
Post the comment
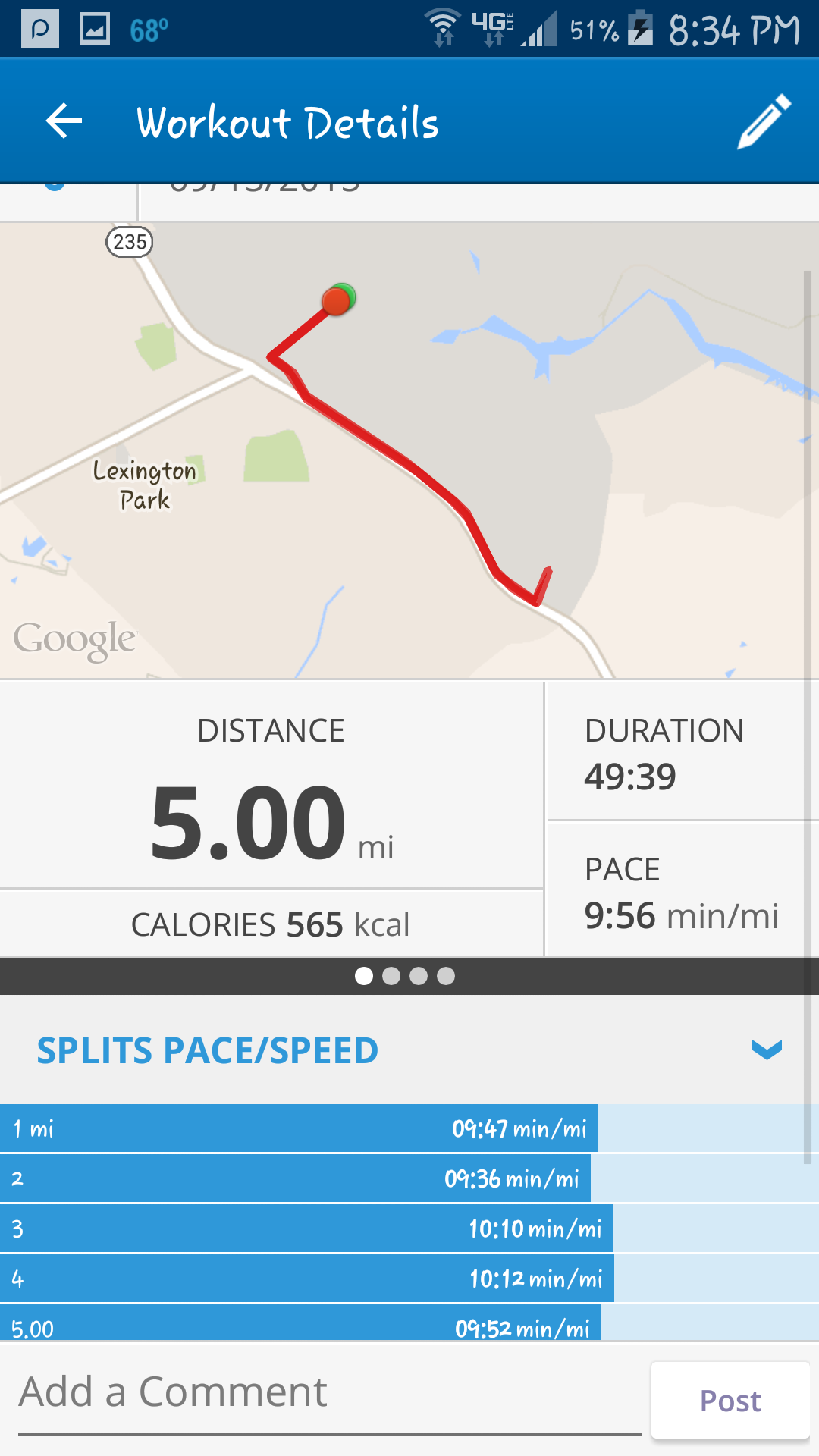[x=730, y=1400]
